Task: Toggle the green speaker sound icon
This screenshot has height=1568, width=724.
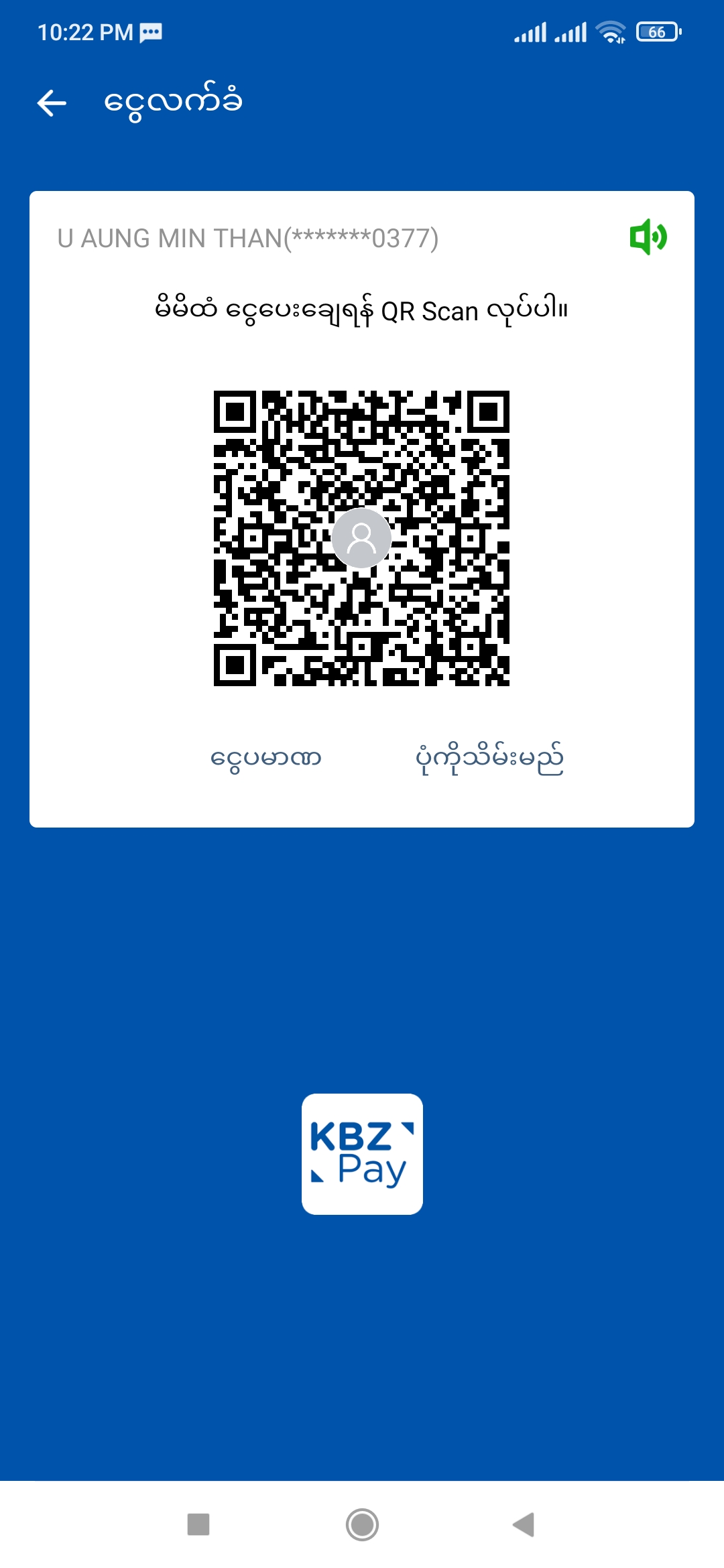Action: (648, 237)
